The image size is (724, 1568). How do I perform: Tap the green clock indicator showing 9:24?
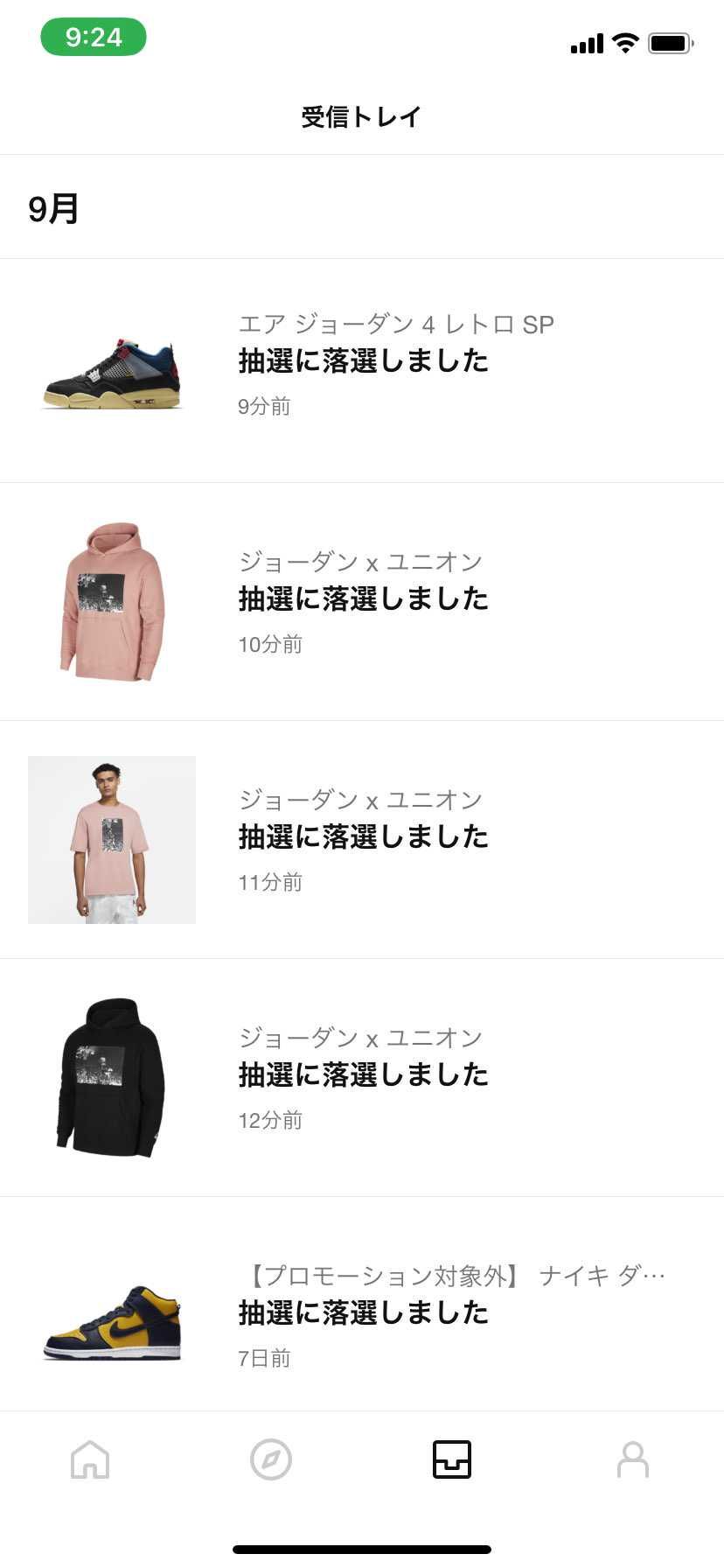coord(94,38)
